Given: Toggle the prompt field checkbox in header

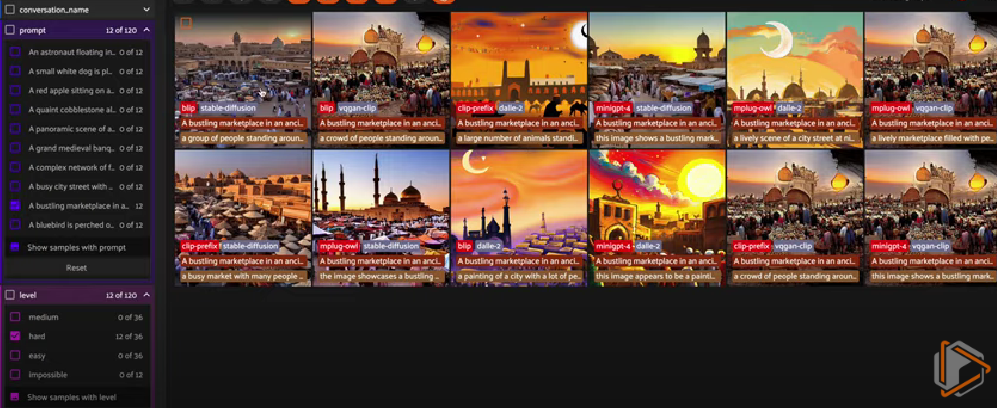Looking at the screenshot, I should click(10, 30).
